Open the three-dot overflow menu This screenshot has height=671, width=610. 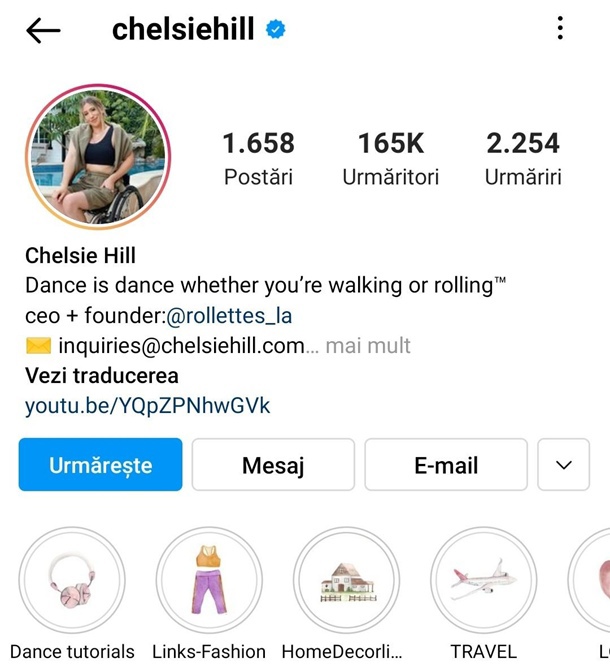[x=560, y=28]
